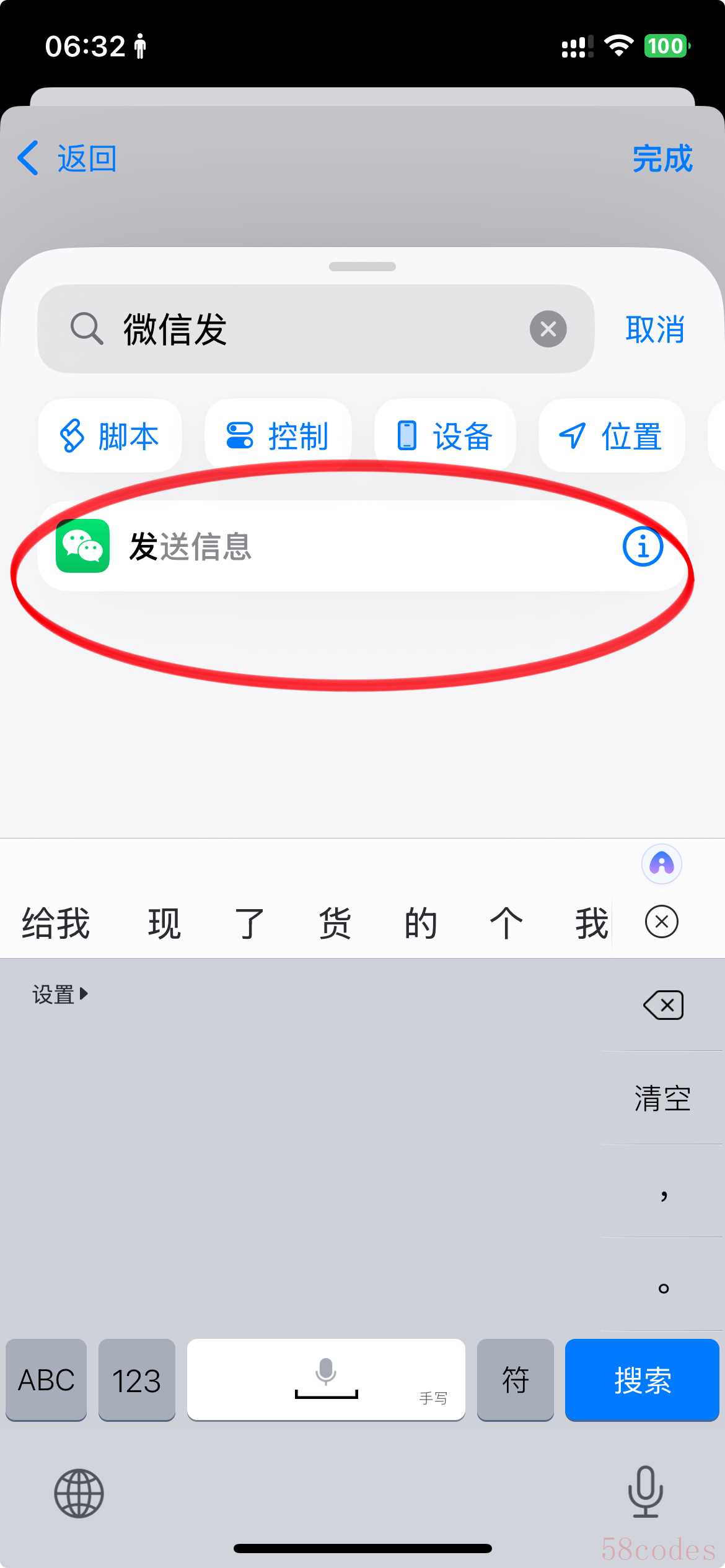This screenshot has width=725, height=1568.
Task: Open the keyboard AI assistant icon
Action: coord(661,864)
